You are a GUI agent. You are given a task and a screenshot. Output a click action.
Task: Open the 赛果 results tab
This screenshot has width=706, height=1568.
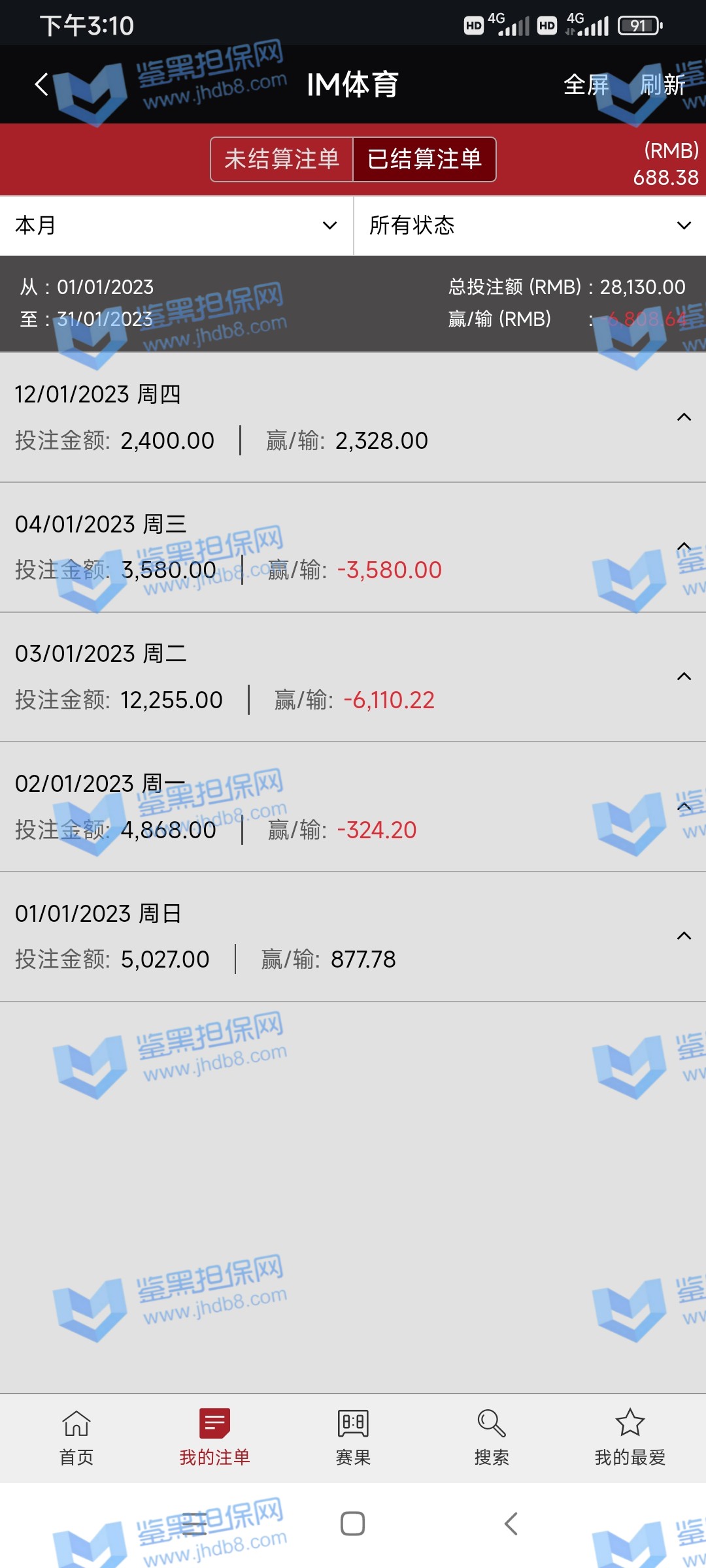pyautogui.click(x=353, y=1438)
